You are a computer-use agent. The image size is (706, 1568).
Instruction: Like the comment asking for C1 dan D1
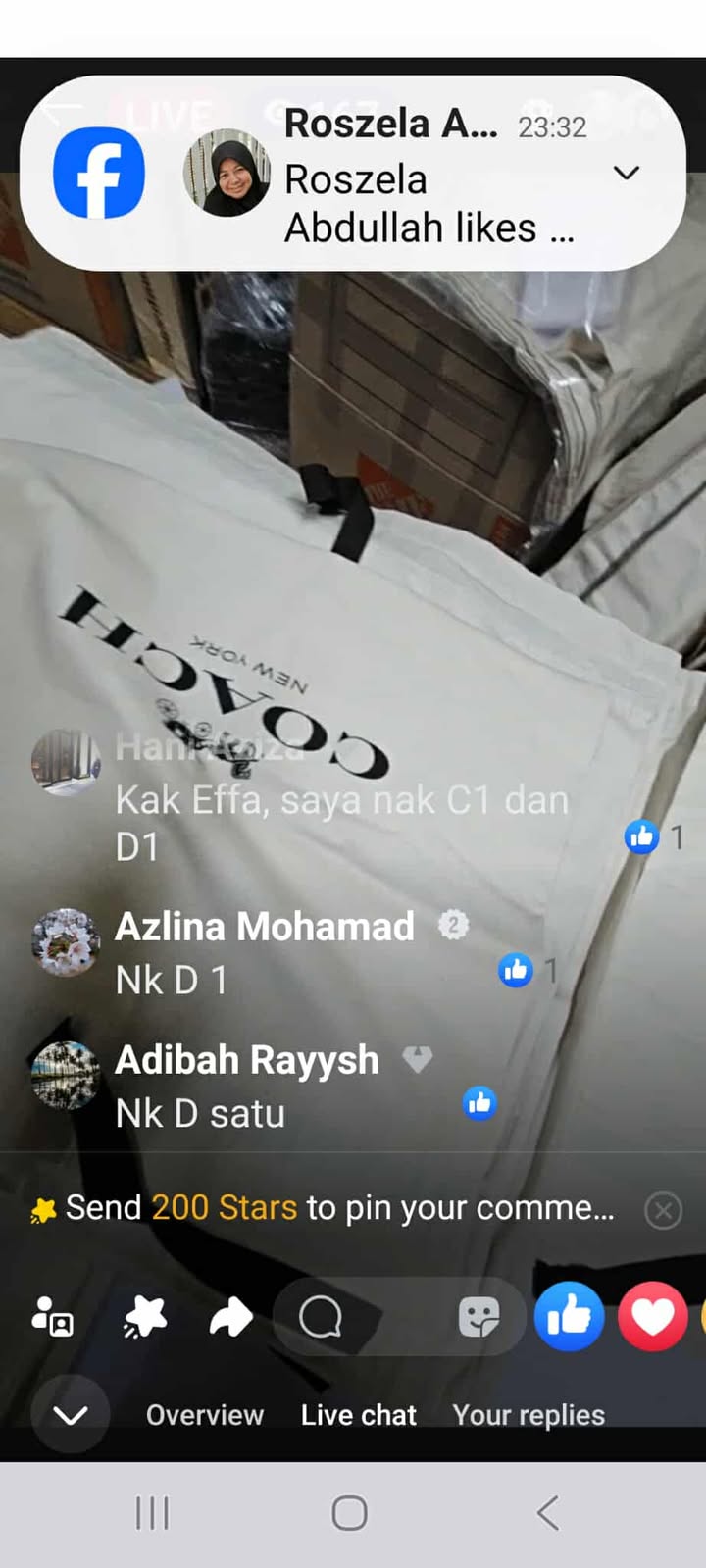641,836
